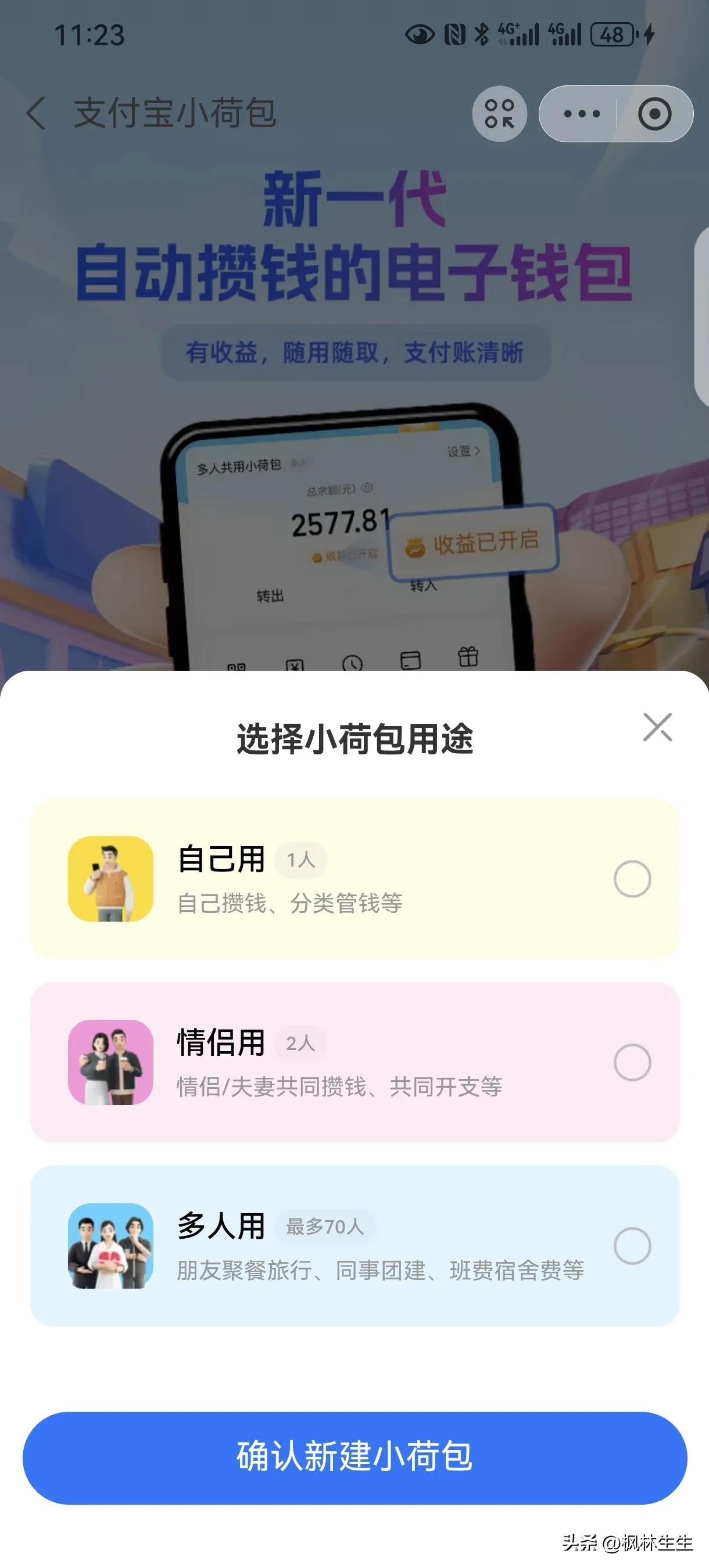Choose the 情侣用 2人 option

(x=632, y=1062)
